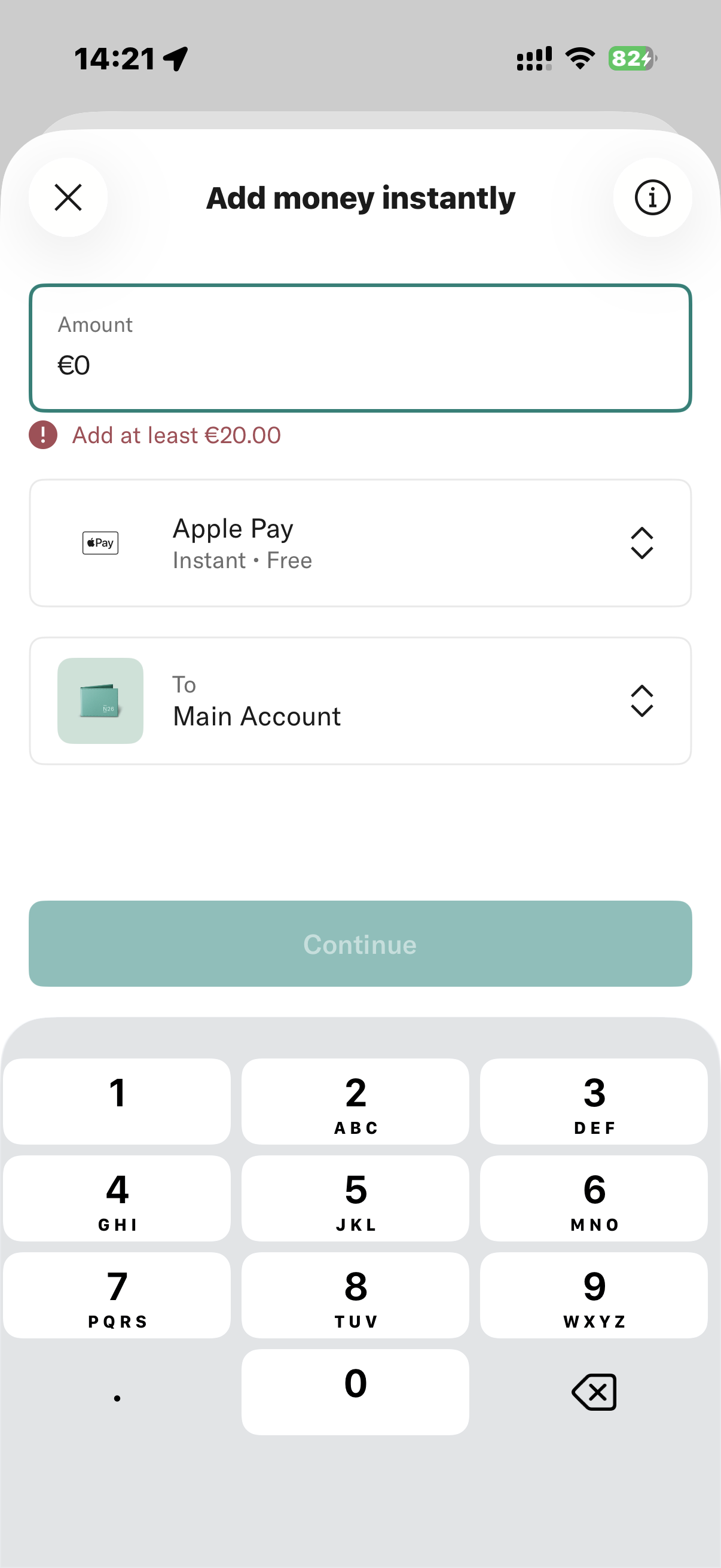Delete the last digit with backspace

594,1392
